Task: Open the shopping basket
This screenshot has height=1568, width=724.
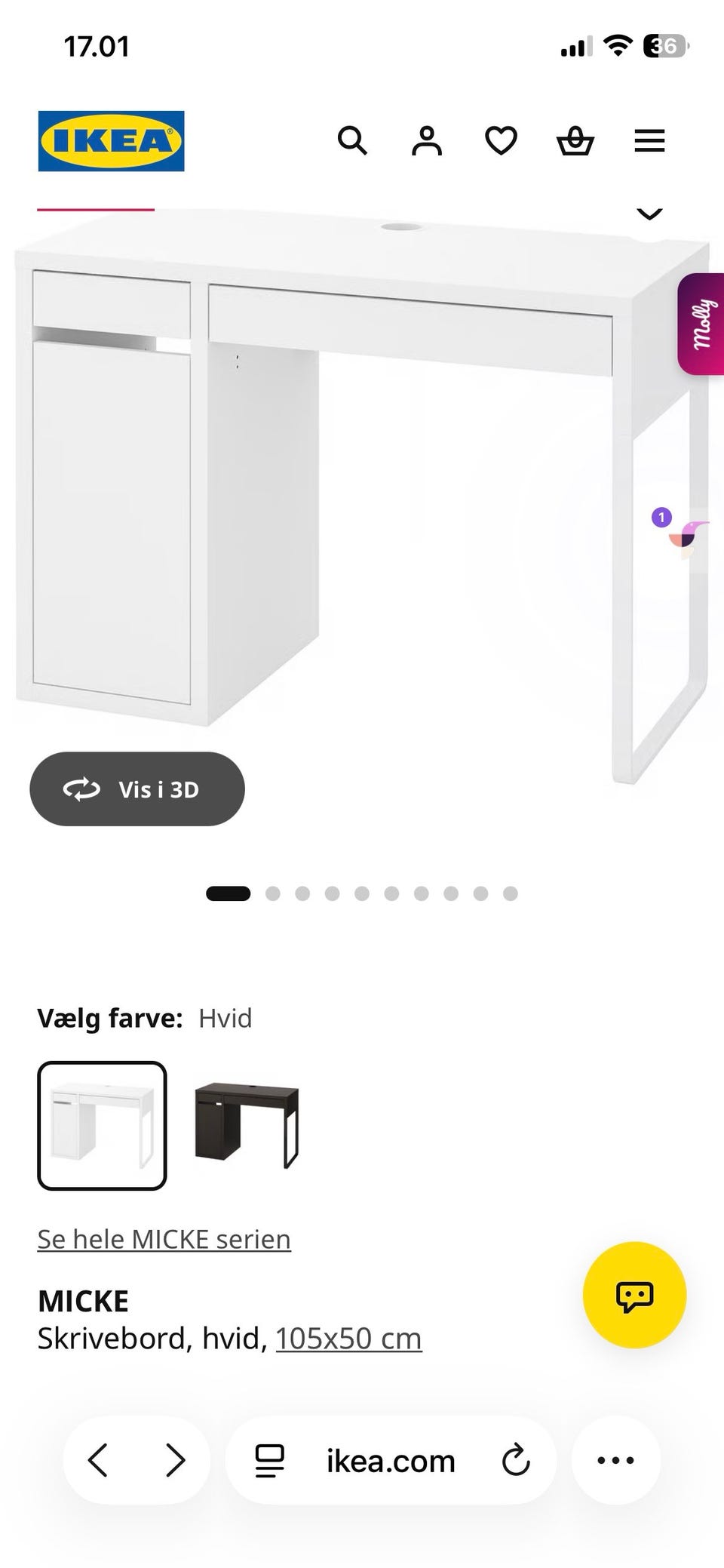Action: (x=575, y=141)
